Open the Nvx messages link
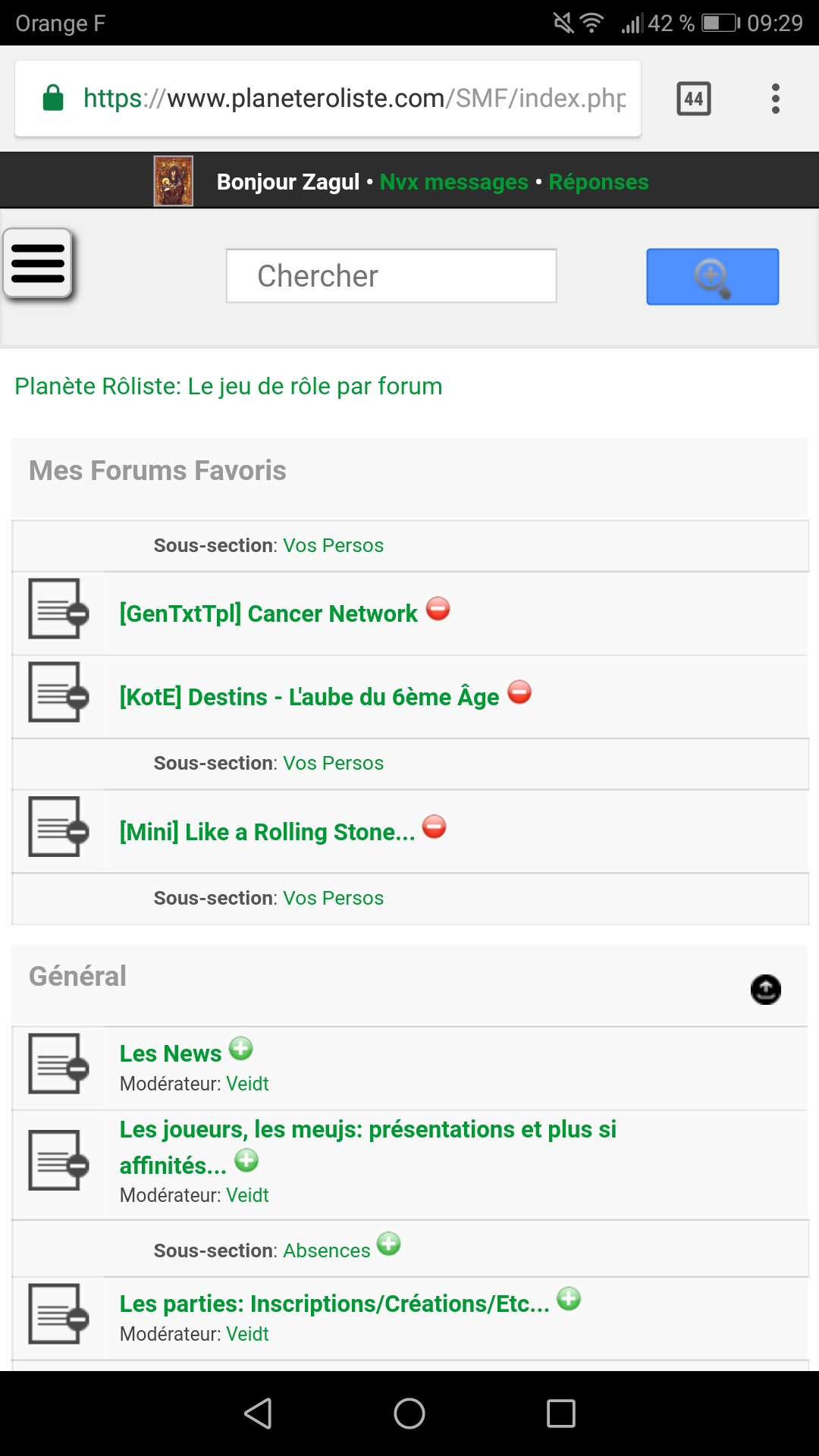The height and width of the screenshot is (1456, 819). point(453,182)
